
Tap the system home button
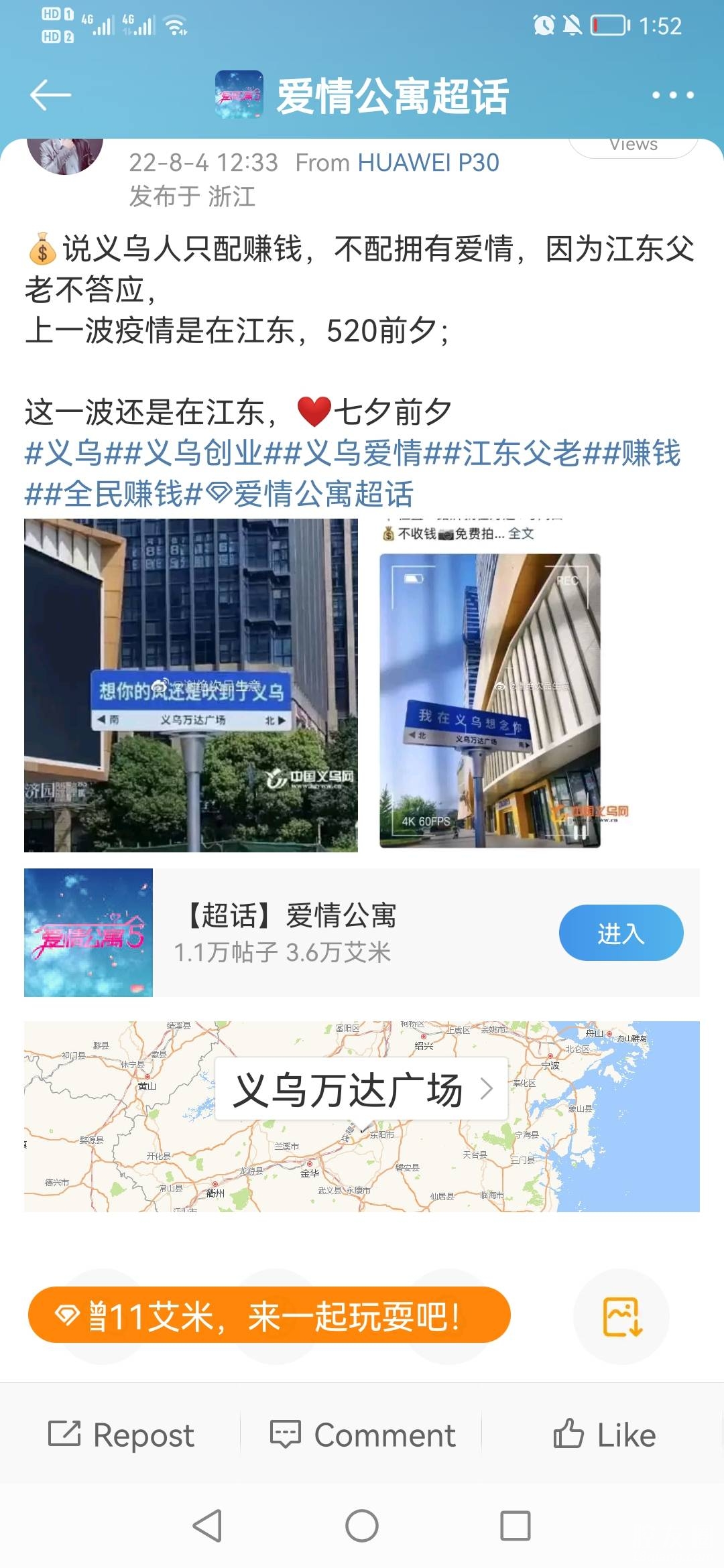(x=362, y=1526)
